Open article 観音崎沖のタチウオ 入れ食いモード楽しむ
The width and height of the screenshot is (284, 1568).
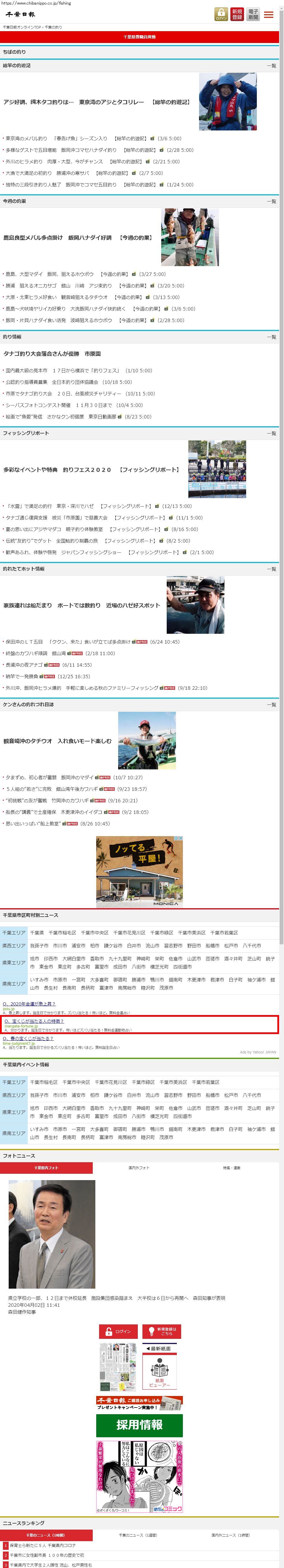(57, 741)
